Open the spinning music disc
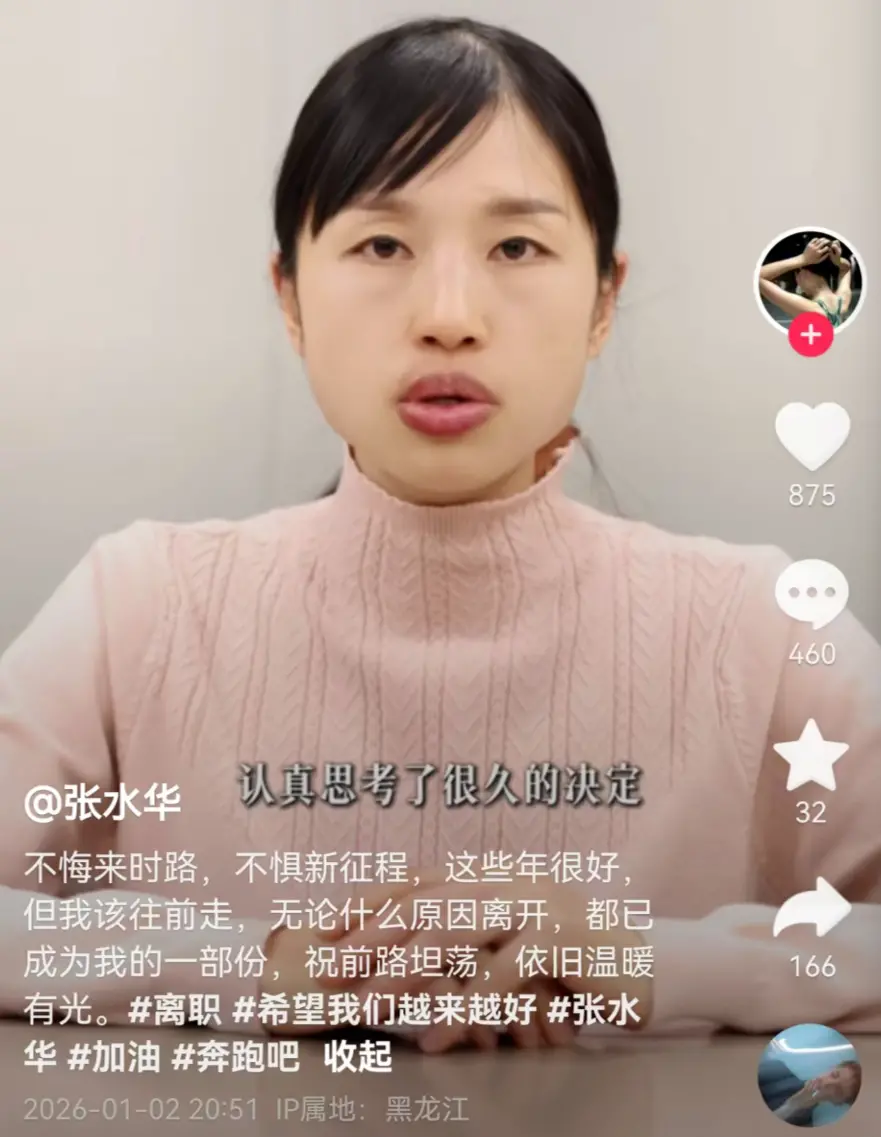This screenshot has height=1137, width=881. point(808,1075)
